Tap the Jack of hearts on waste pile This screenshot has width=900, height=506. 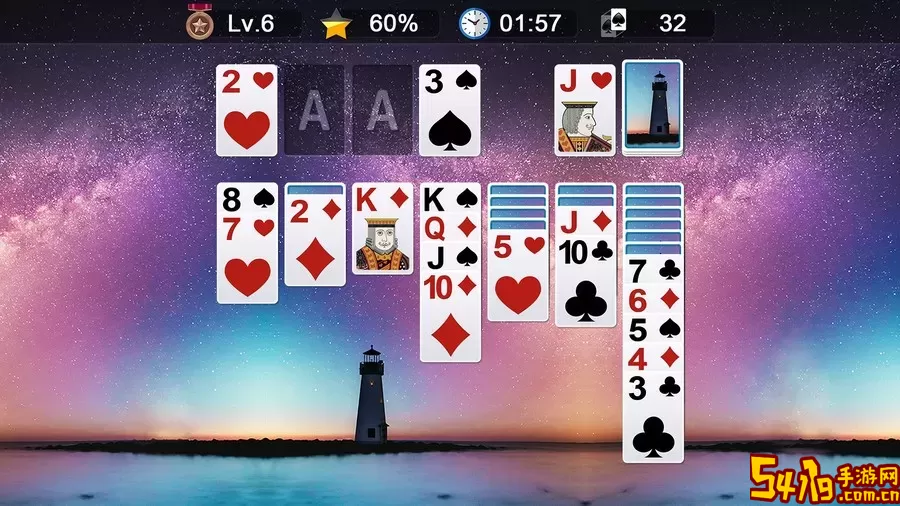[x=585, y=110]
